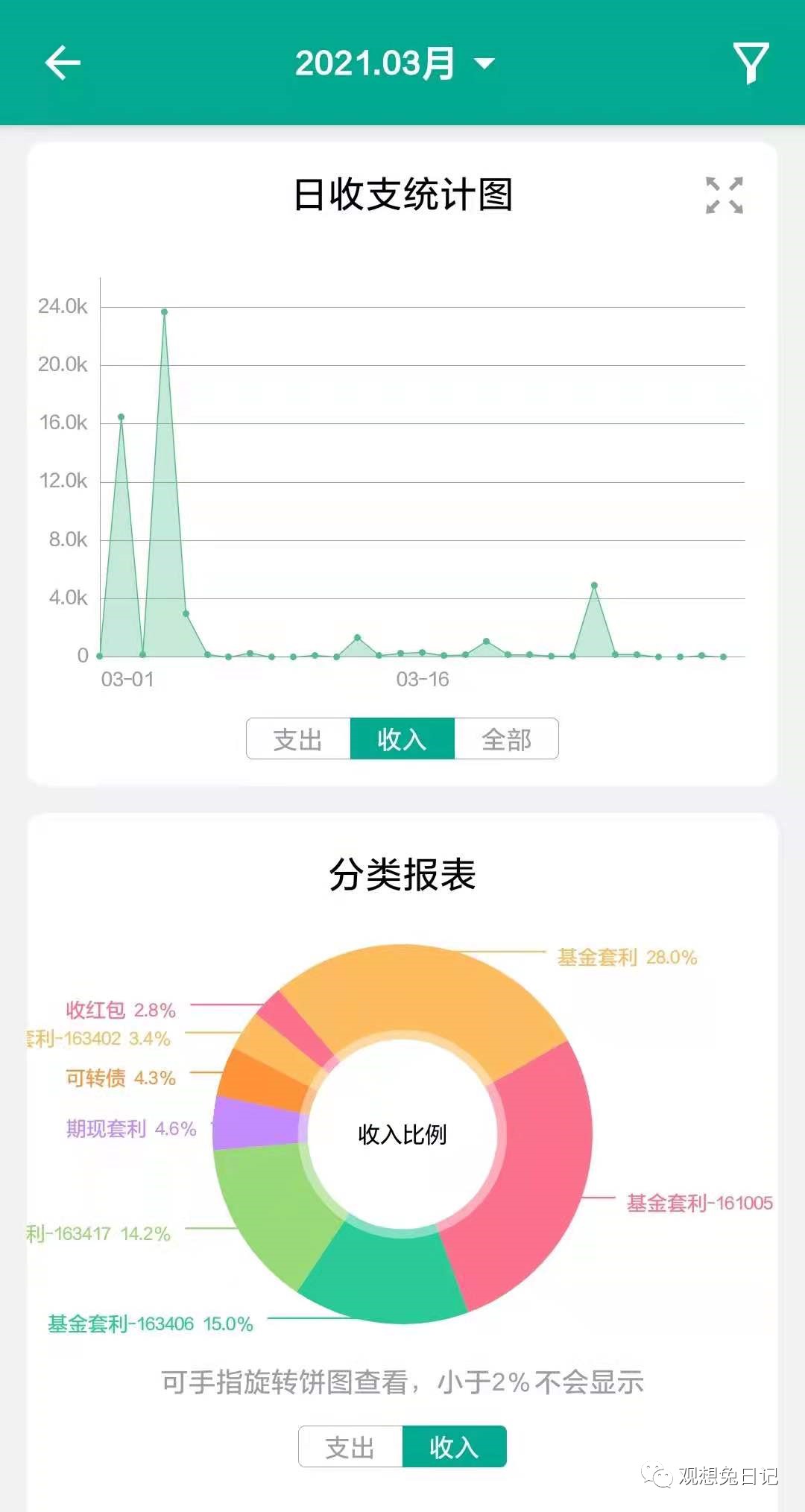The height and width of the screenshot is (1512, 805).
Task: Switch the category pie chart to 支出
Action: 350,1446
